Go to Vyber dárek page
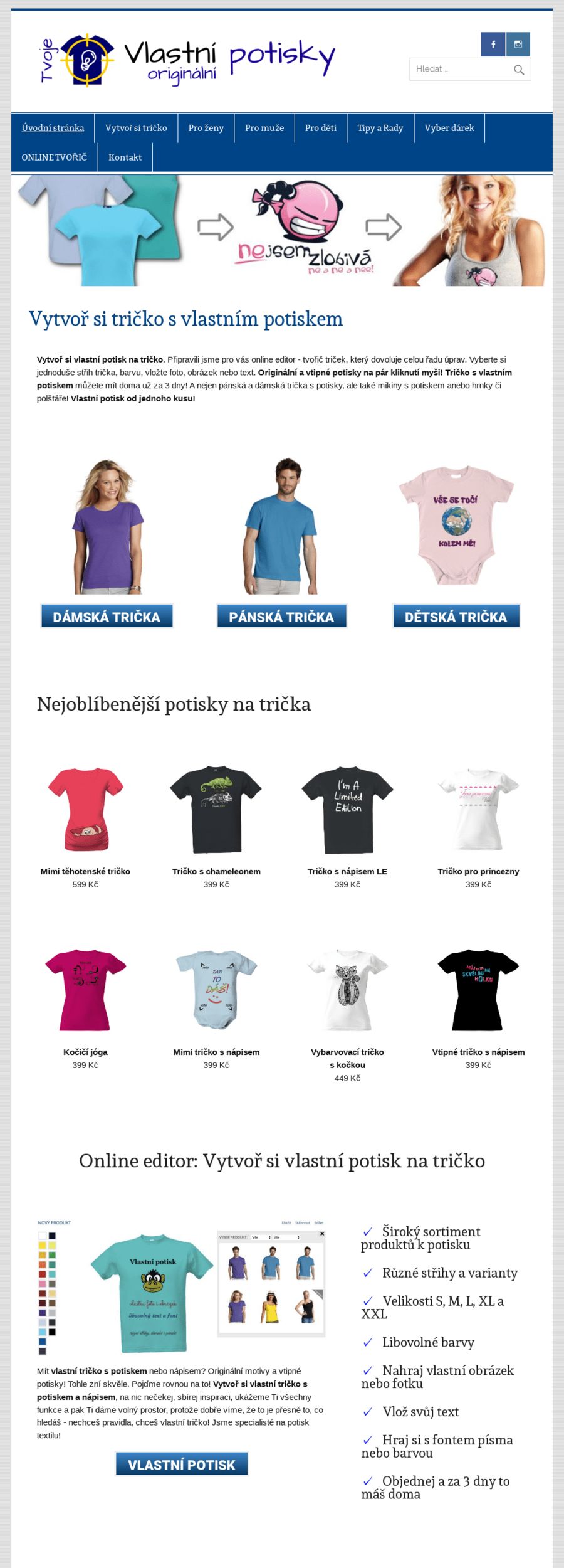 coord(449,128)
